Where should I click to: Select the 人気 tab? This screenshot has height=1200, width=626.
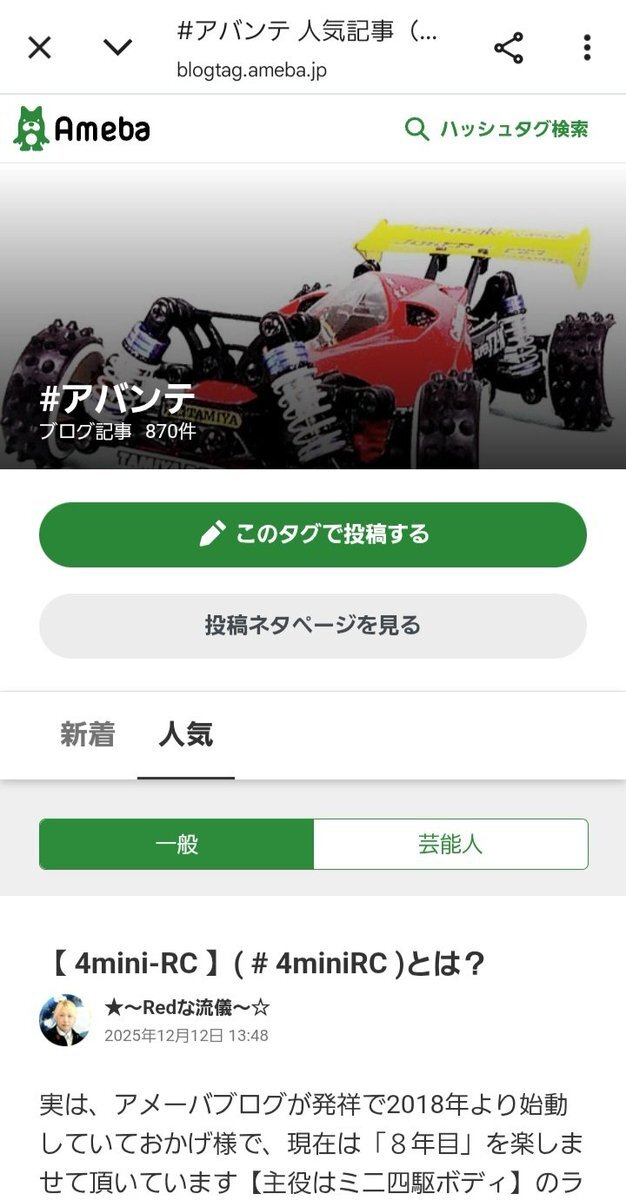186,735
